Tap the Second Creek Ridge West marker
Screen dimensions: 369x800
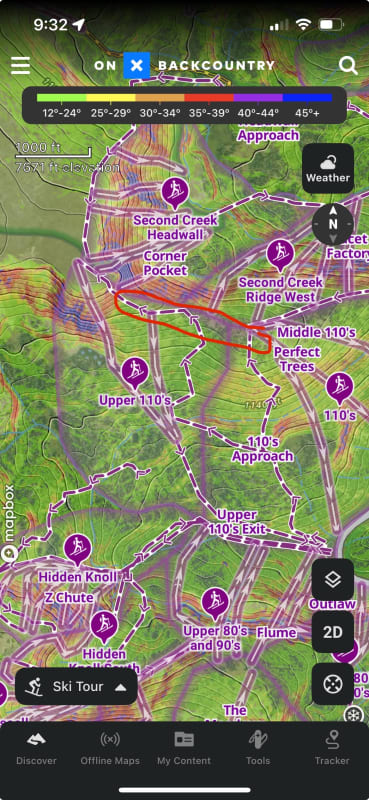pyautogui.click(x=280, y=255)
